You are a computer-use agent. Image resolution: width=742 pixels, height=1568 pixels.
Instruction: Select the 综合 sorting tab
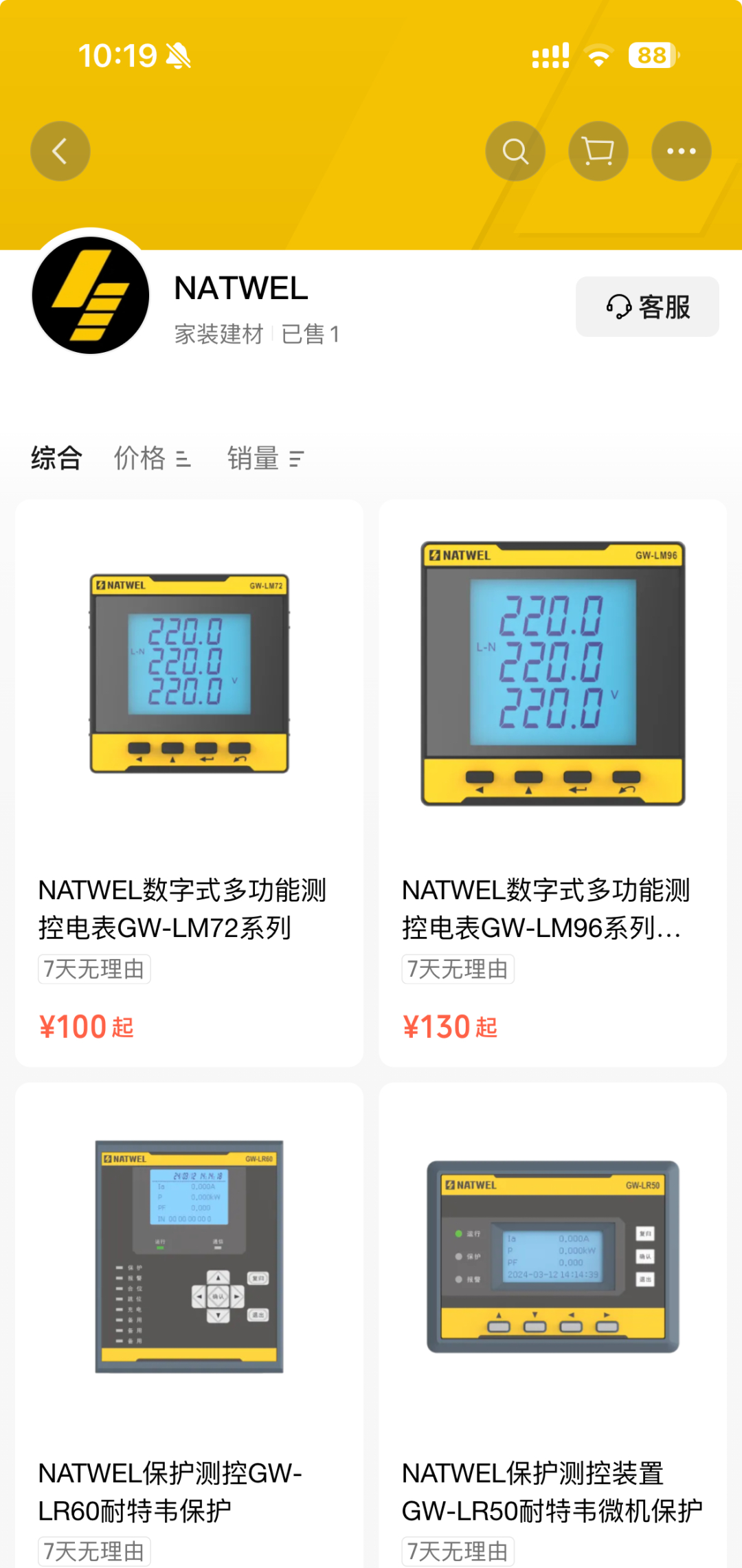point(57,458)
